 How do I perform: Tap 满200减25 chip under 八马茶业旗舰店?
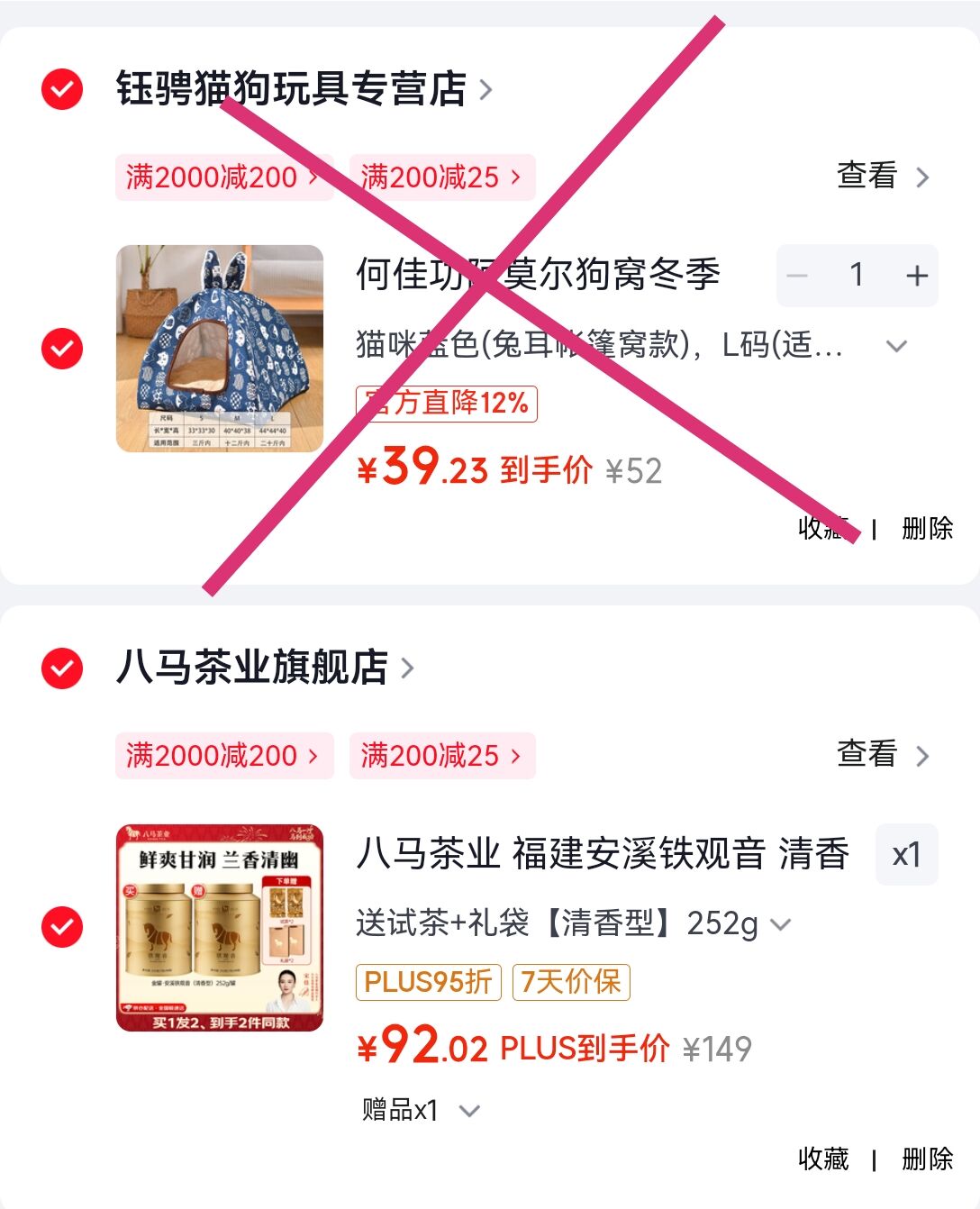(441, 755)
